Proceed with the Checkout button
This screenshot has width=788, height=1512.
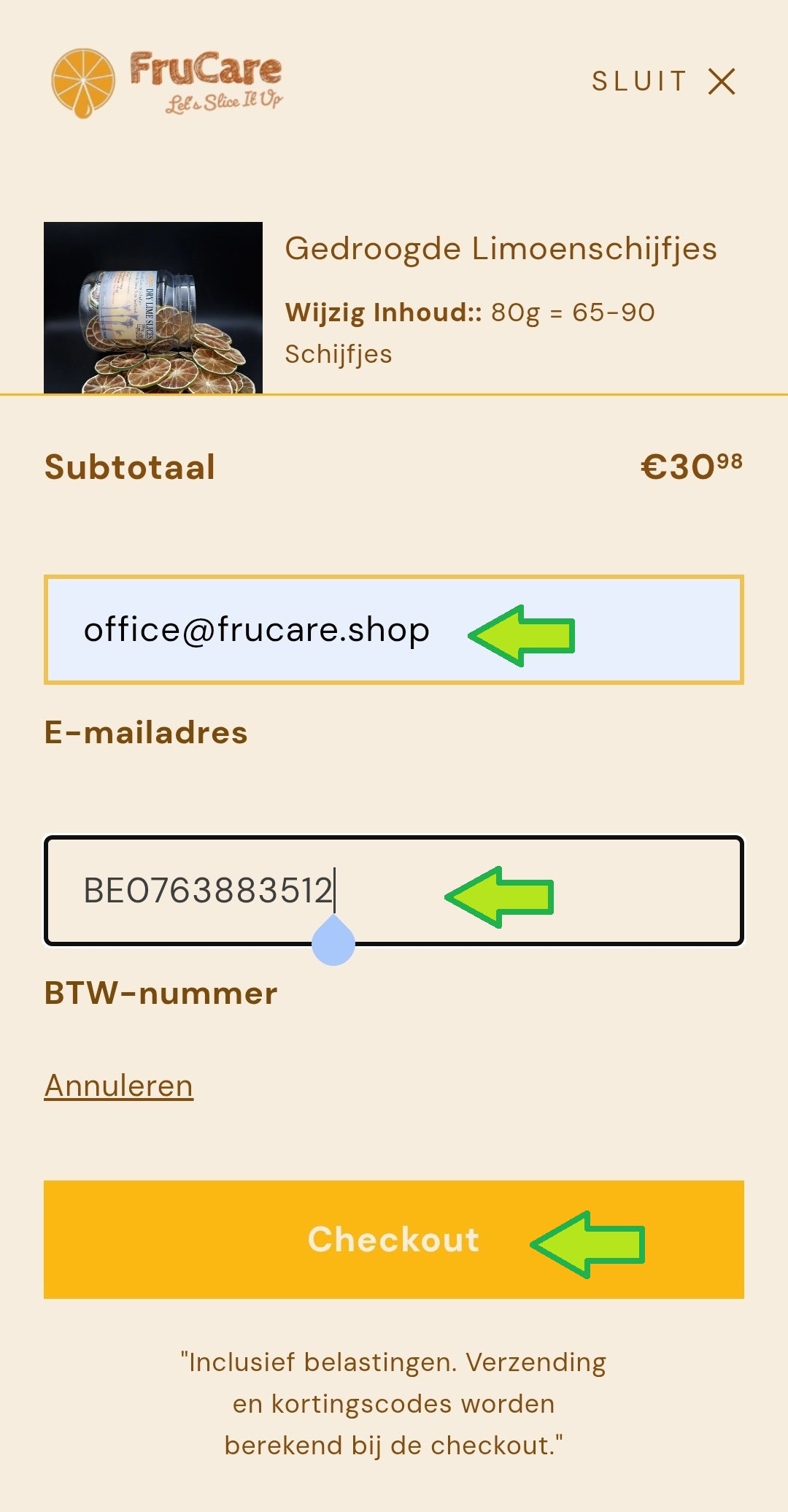click(x=394, y=1240)
